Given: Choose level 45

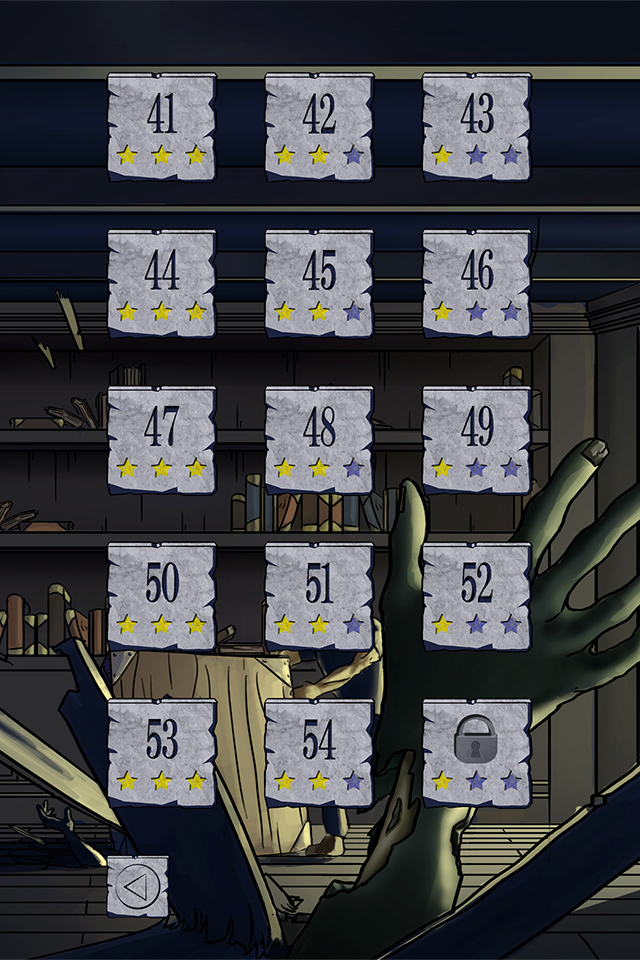Looking at the screenshot, I should pos(319,284).
